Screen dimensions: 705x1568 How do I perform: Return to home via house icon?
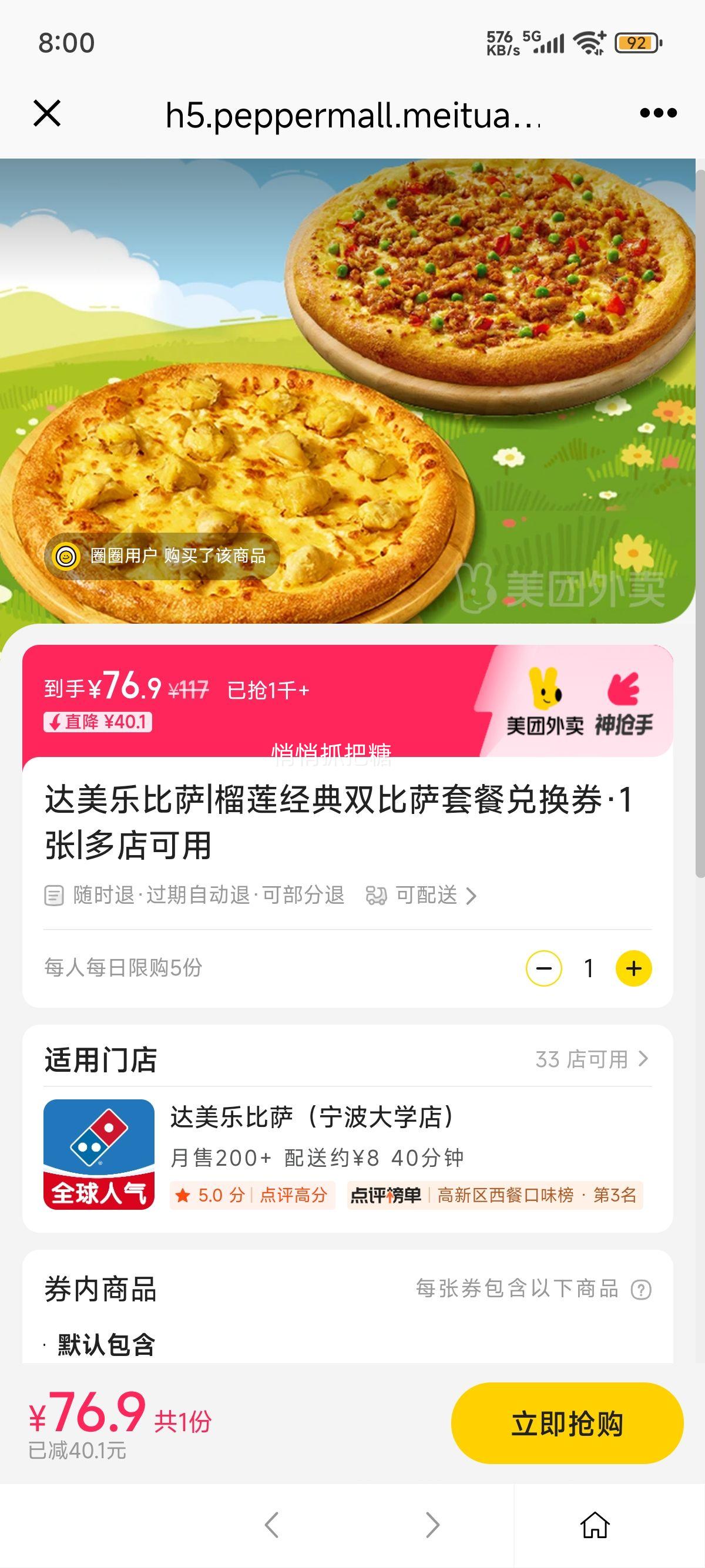point(594,1525)
